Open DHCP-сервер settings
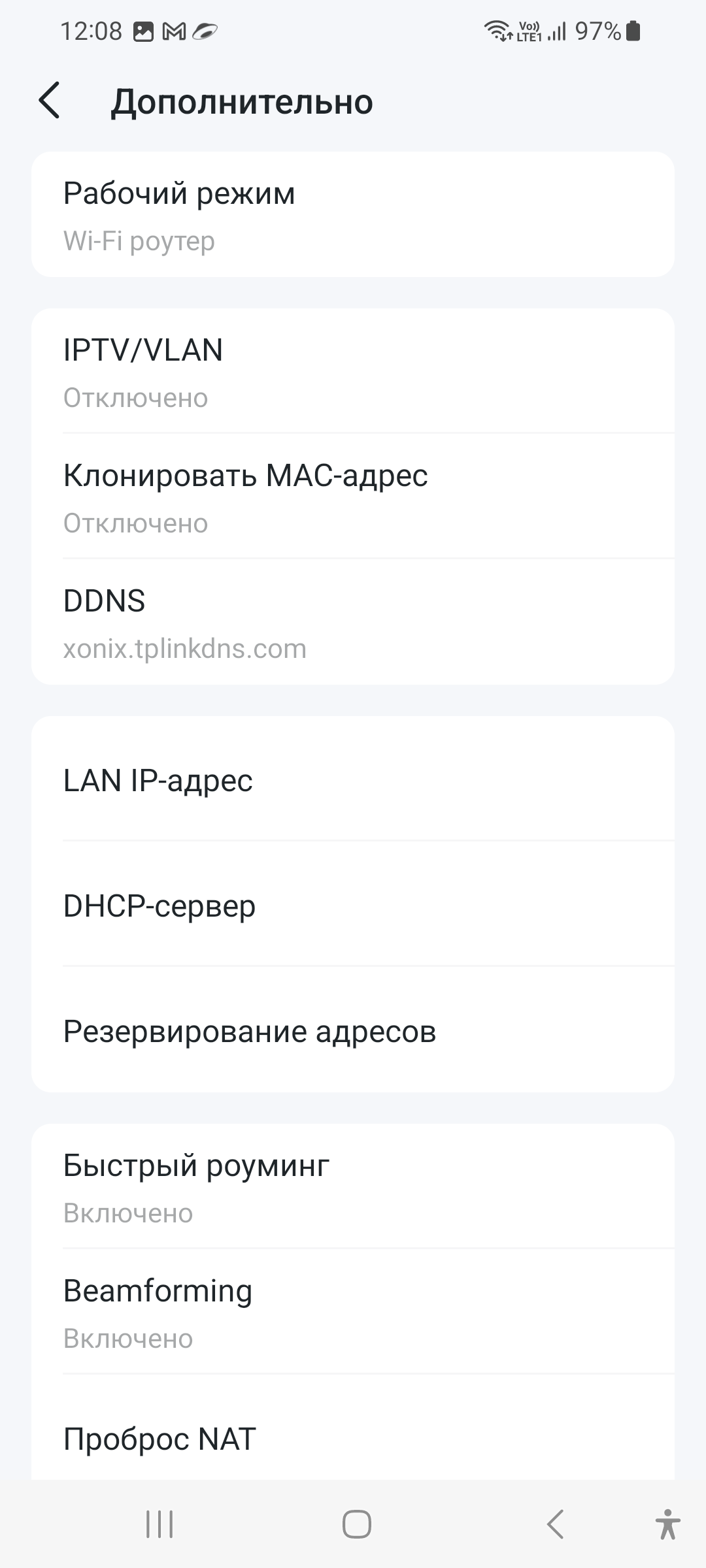Image resolution: width=706 pixels, height=1568 pixels. (353, 906)
